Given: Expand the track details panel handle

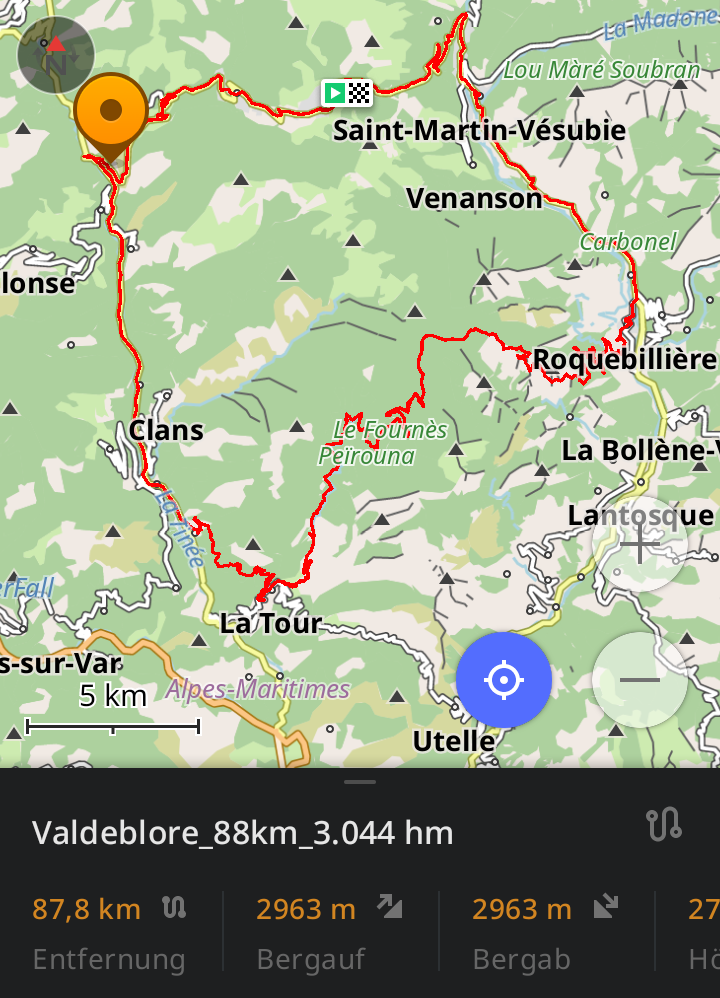Looking at the screenshot, I should coord(360,782).
